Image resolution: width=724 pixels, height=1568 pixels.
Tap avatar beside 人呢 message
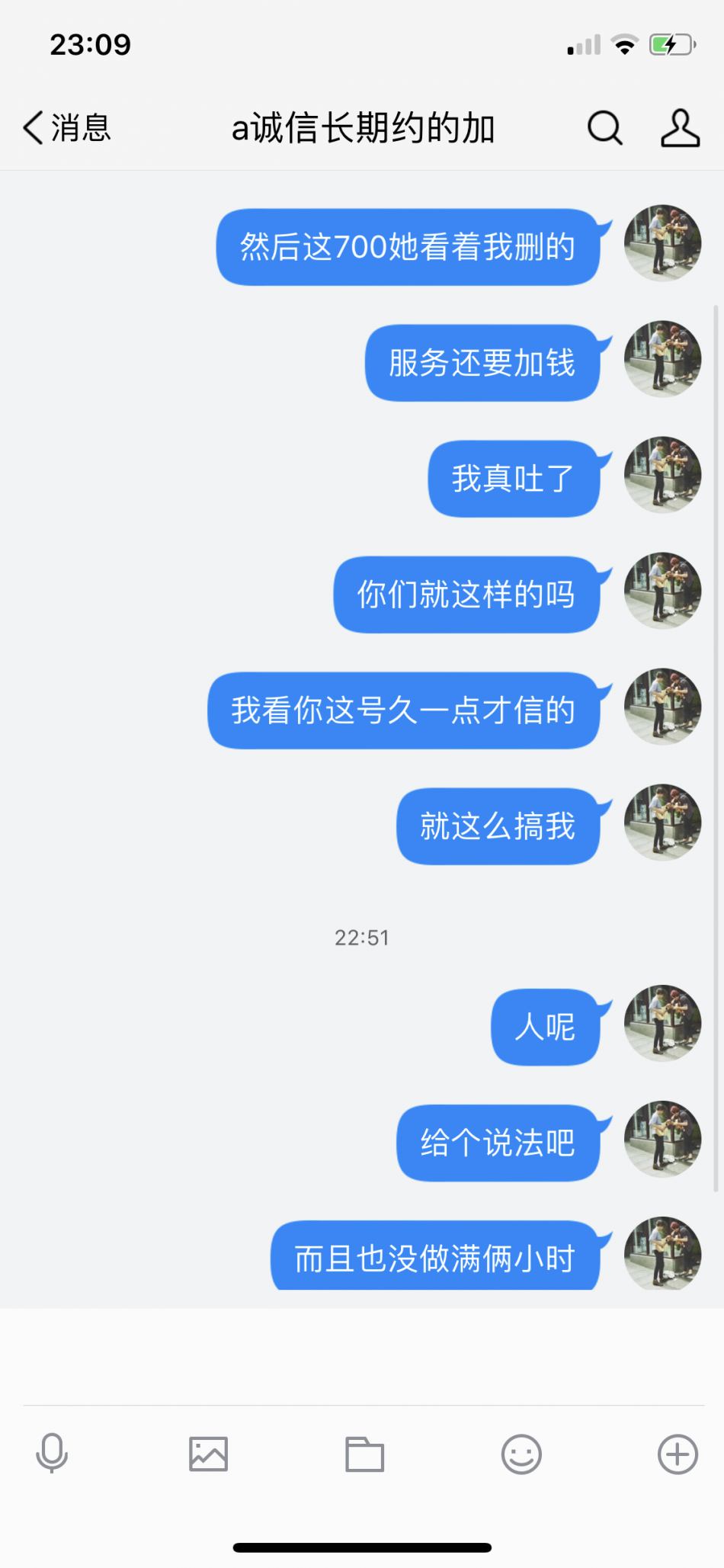(662, 1023)
